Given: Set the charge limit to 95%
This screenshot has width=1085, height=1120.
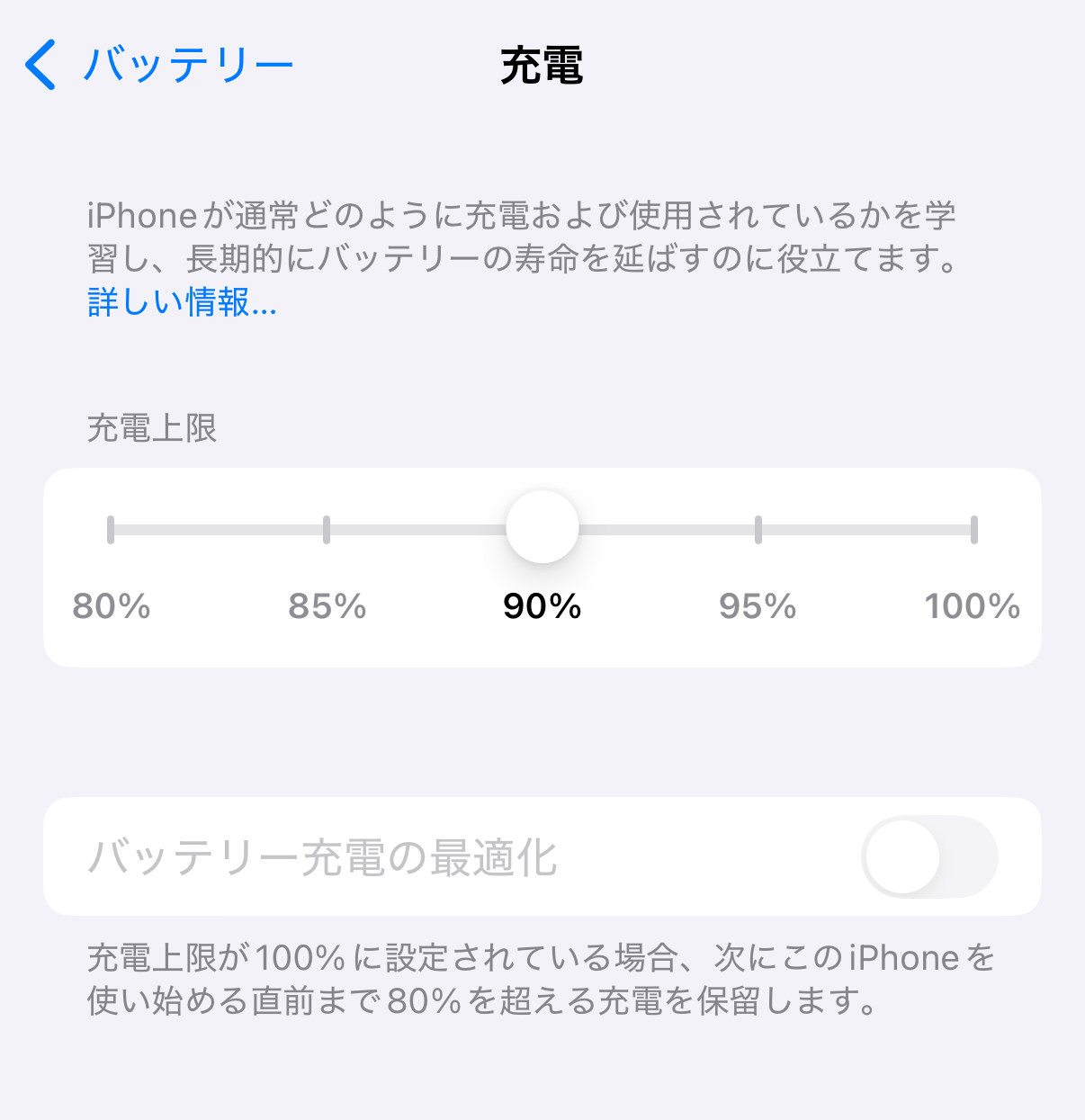Looking at the screenshot, I should click(x=758, y=530).
